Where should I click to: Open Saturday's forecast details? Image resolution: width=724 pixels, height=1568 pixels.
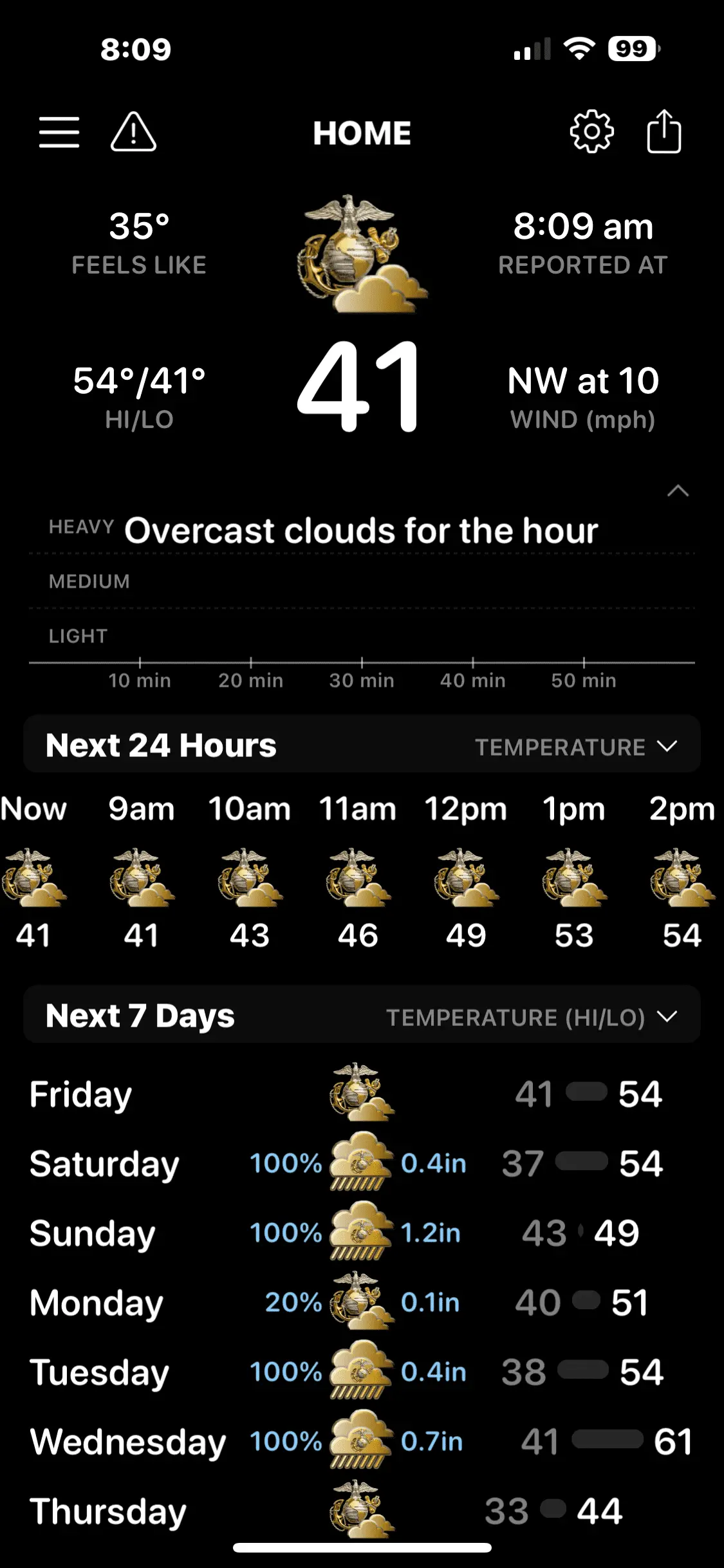click(362, 1163)
